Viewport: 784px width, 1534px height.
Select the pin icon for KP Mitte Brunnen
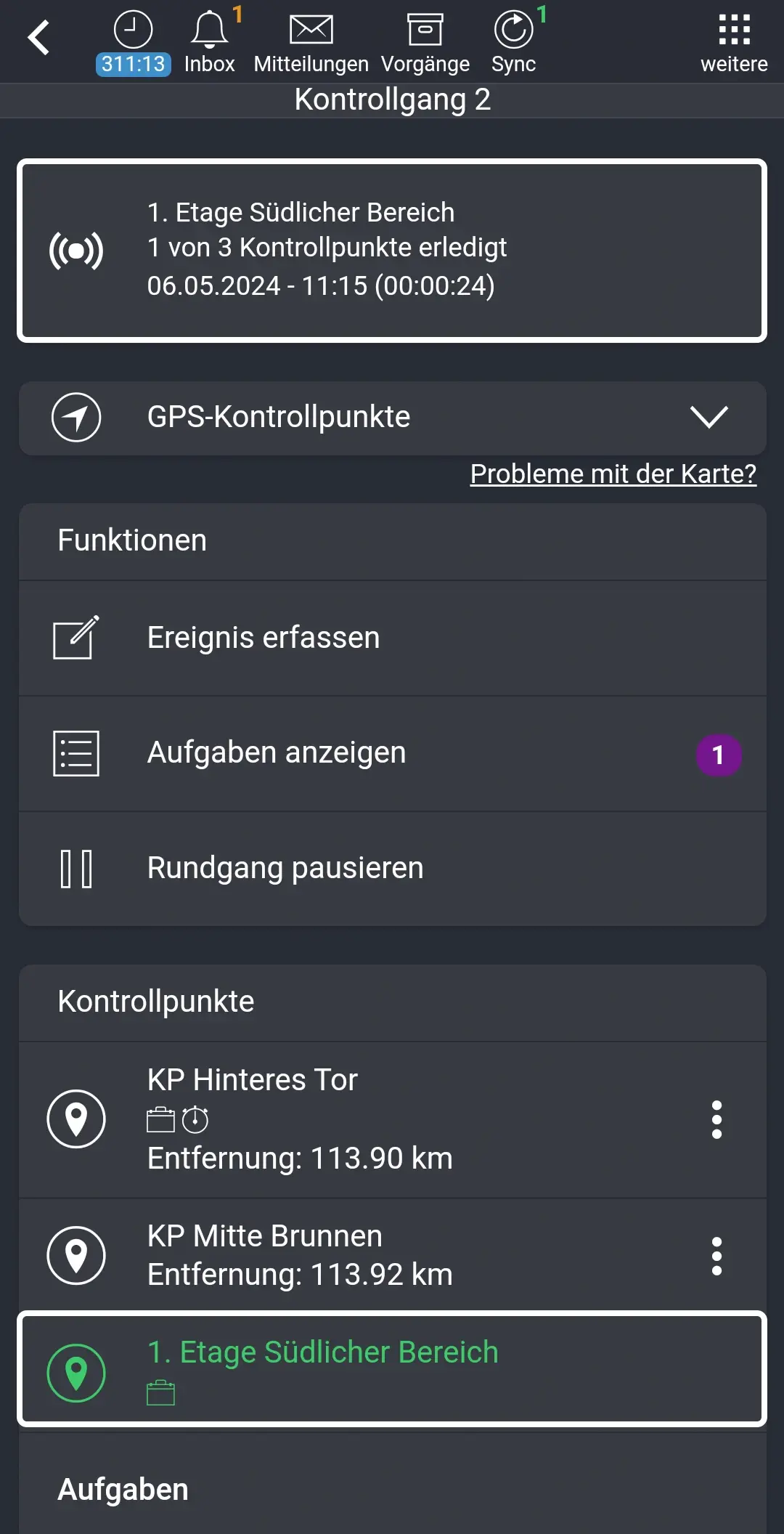[75, 1254]
